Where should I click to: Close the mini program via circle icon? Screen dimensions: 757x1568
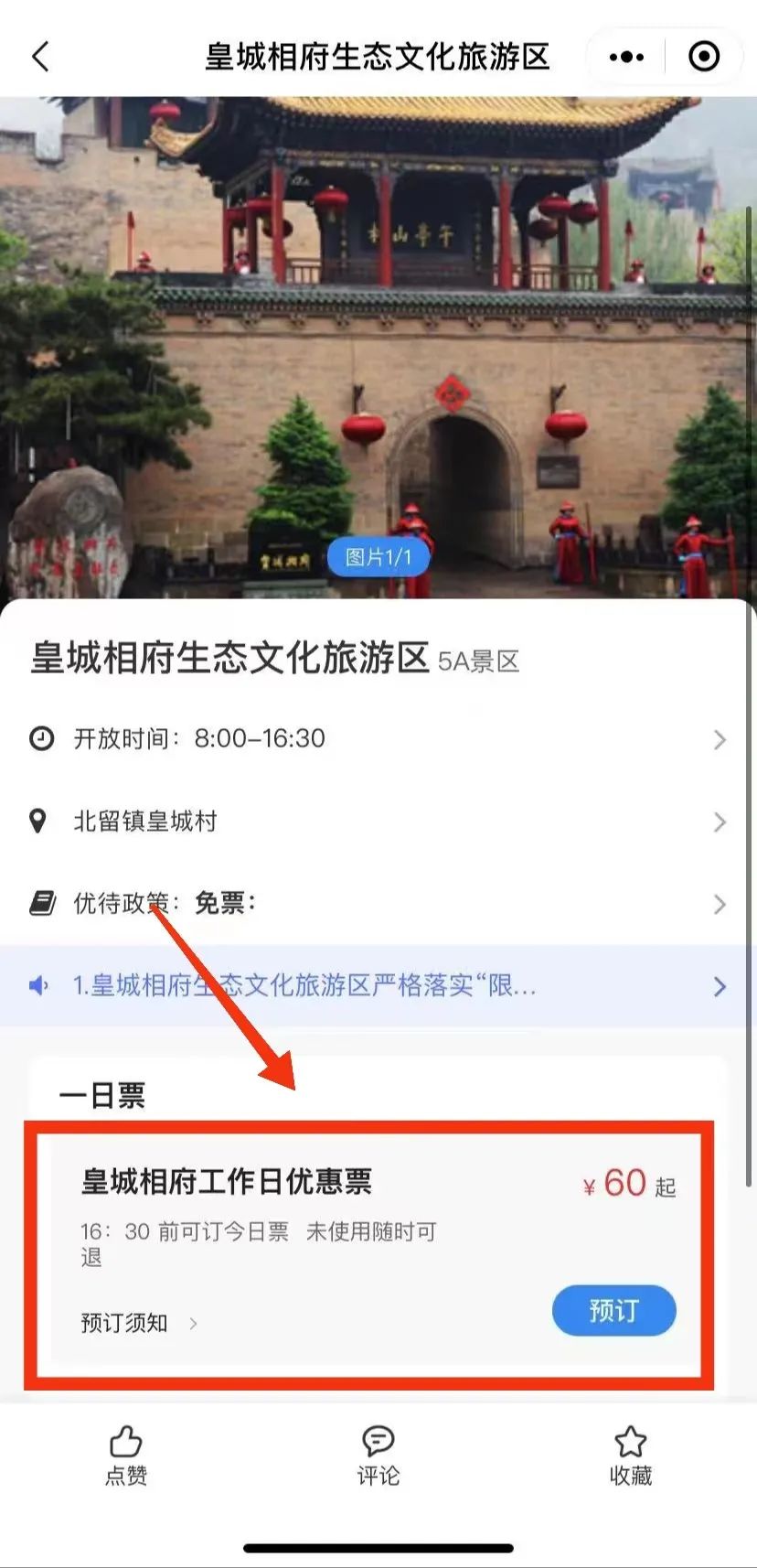703,57
